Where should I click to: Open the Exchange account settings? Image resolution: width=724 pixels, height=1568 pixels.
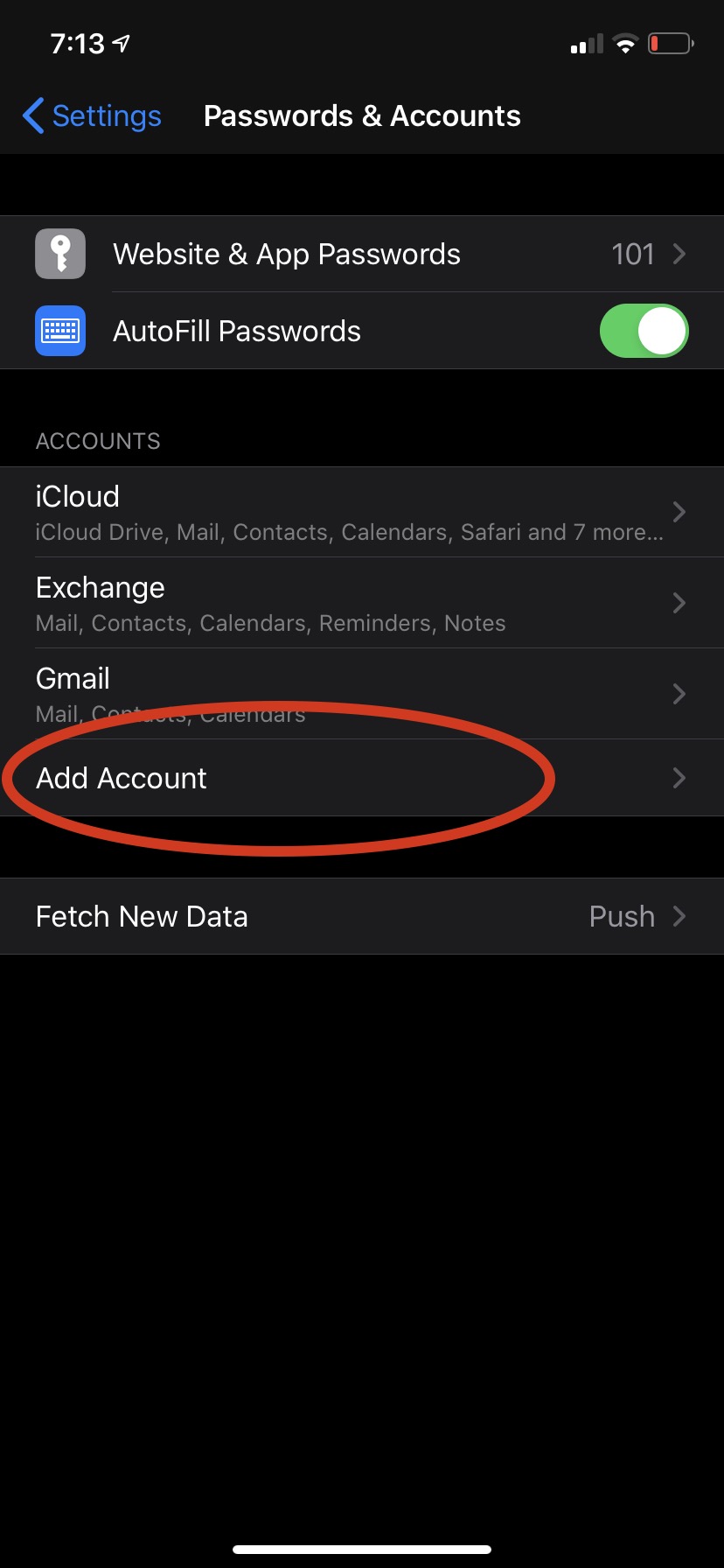coord(362,603)
